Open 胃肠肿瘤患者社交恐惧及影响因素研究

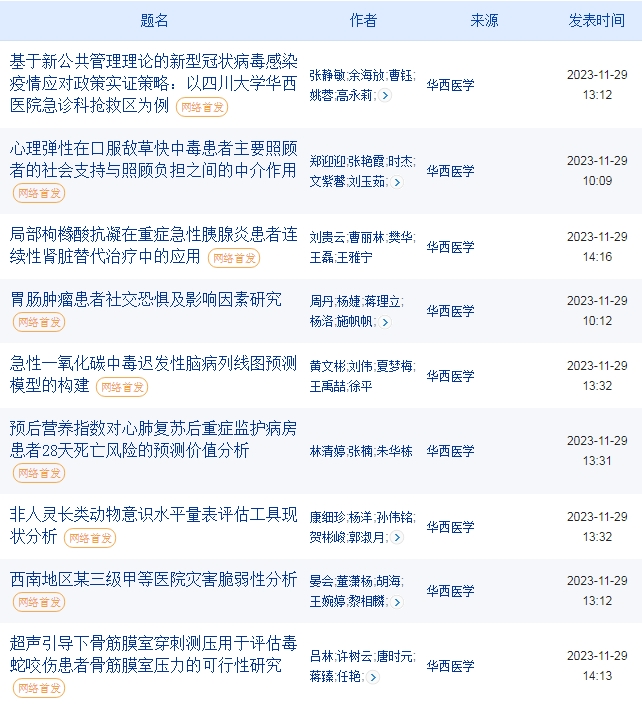[x=146, y=299]
